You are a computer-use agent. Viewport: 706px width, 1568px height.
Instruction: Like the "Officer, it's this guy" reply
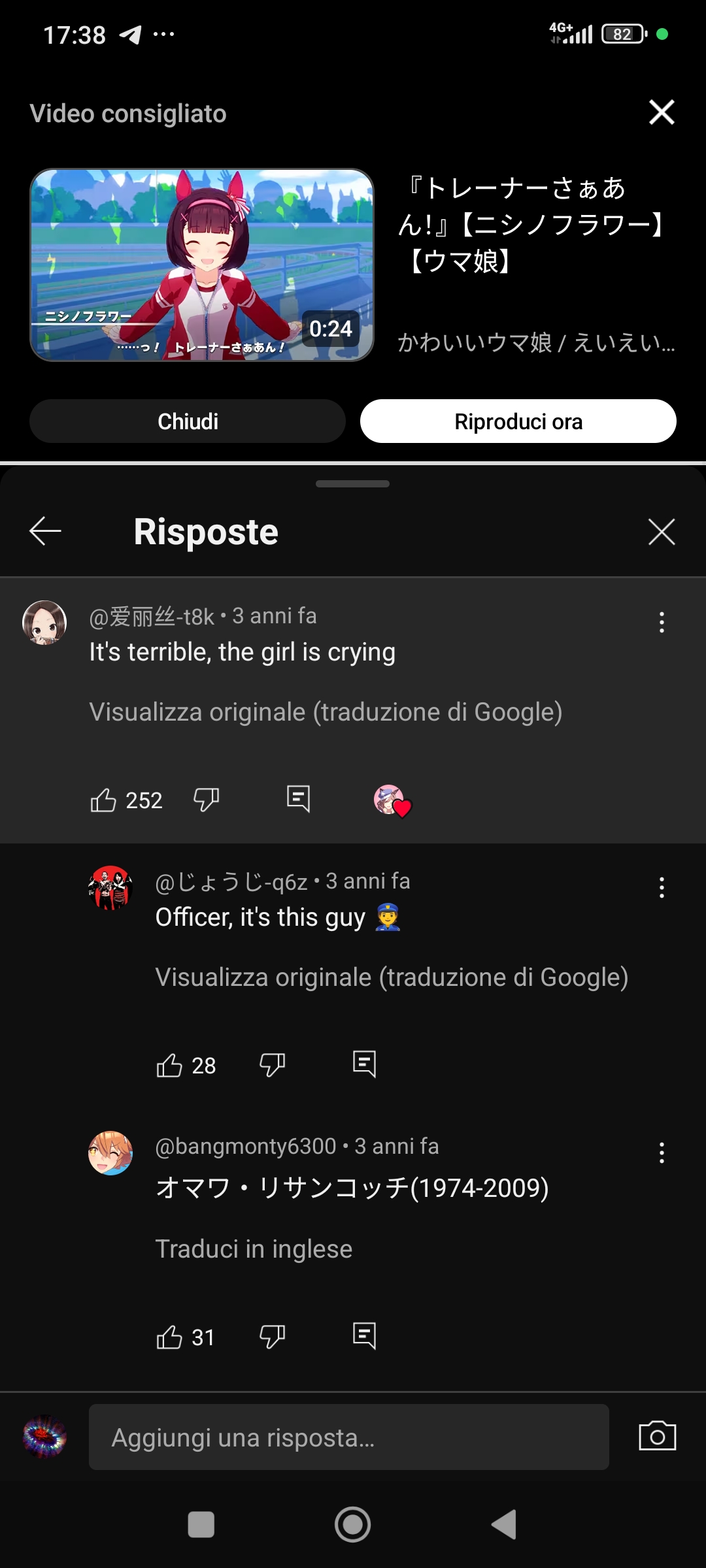pos(169,1065)
